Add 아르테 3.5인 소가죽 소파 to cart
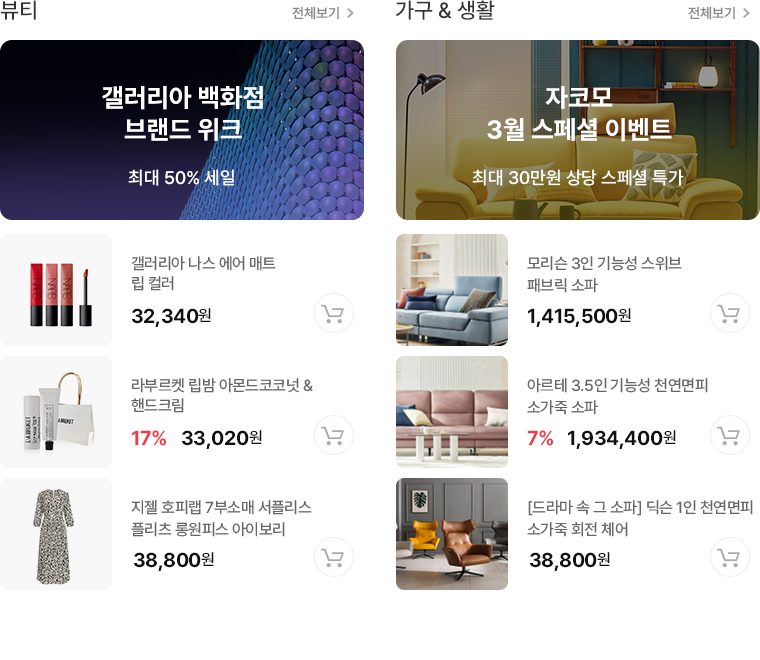 [x=729, y=435]
